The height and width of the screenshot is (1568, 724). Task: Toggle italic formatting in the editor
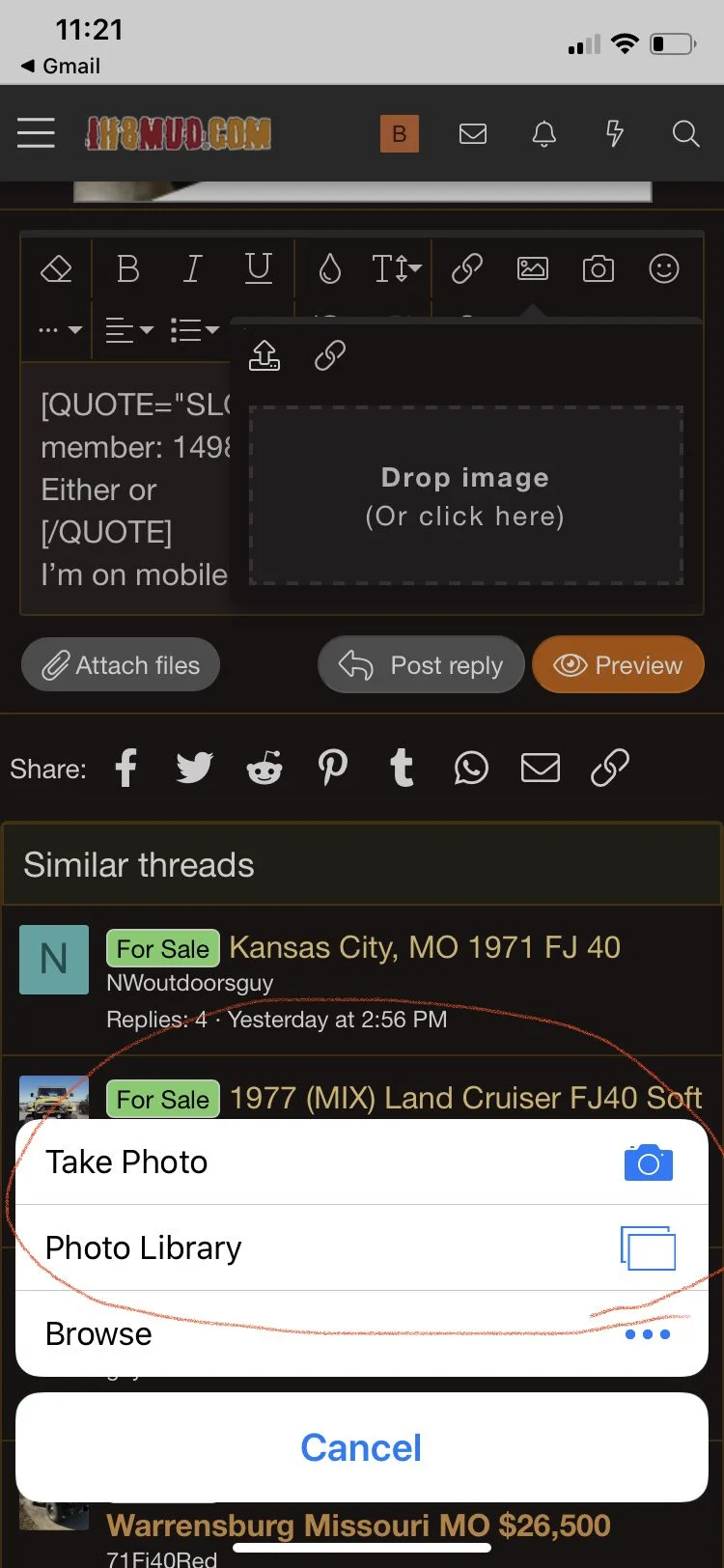tap(193, 268)
